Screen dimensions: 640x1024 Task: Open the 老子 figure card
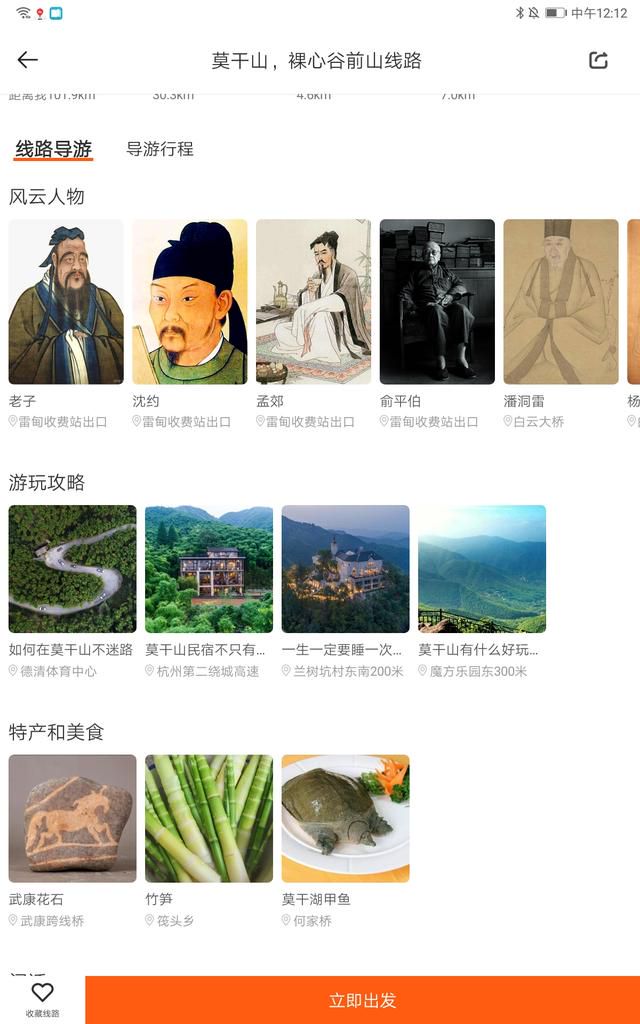coord(66,324)
